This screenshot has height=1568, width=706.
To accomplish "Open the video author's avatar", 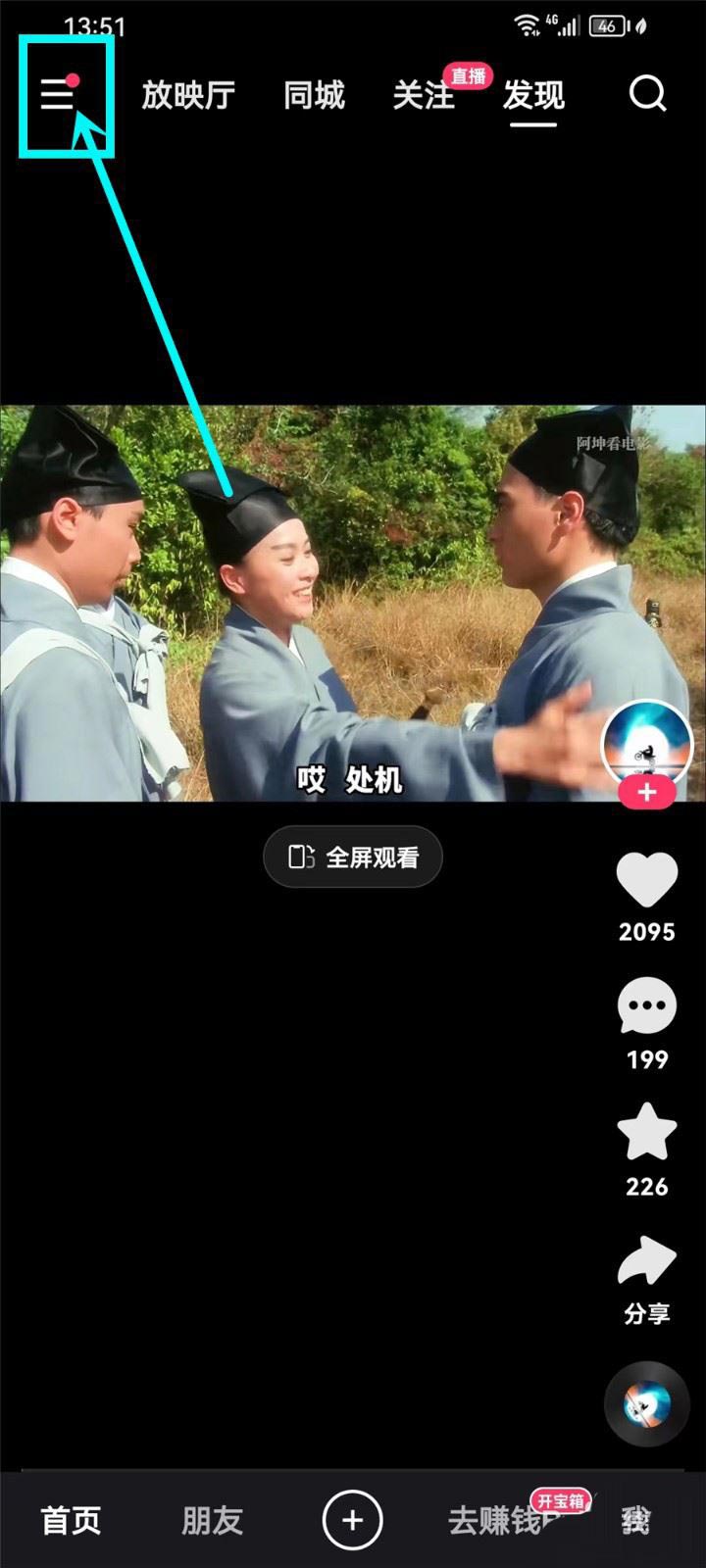I will (646, 745).
